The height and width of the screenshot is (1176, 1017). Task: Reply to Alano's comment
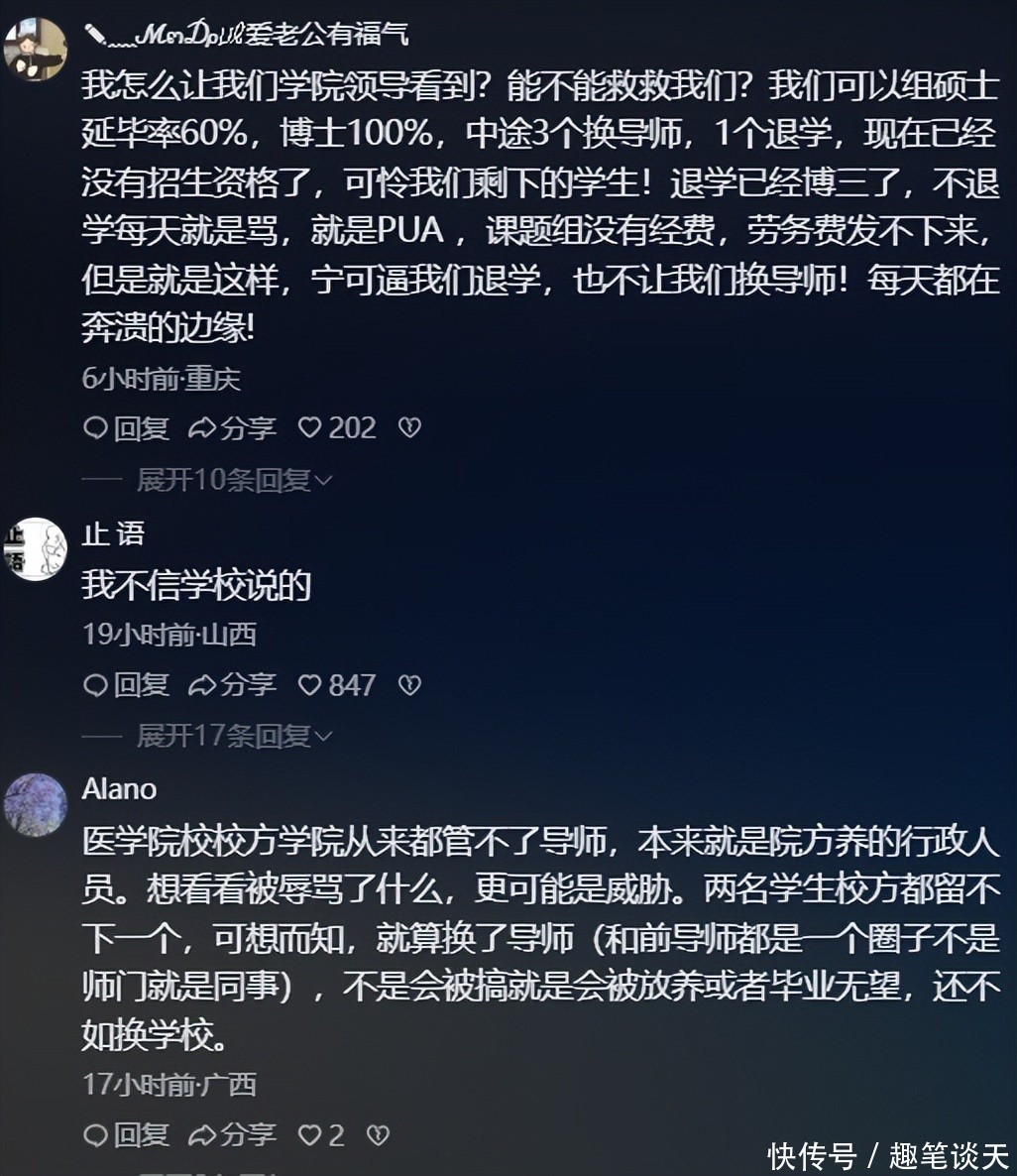coord(126,1135)
